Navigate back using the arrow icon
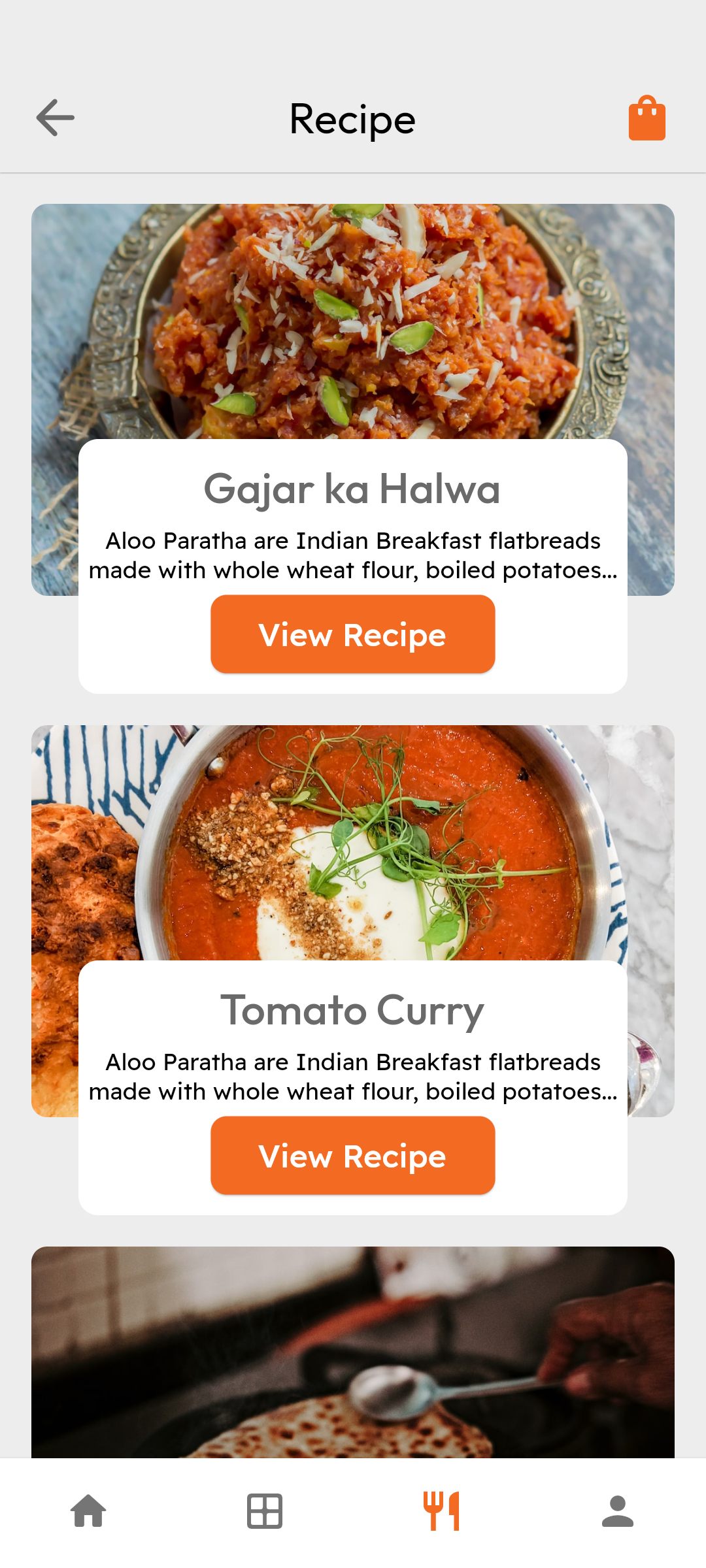Image resolution: width=706 pixels, height=1568 pixels. [x=54, y=118]
